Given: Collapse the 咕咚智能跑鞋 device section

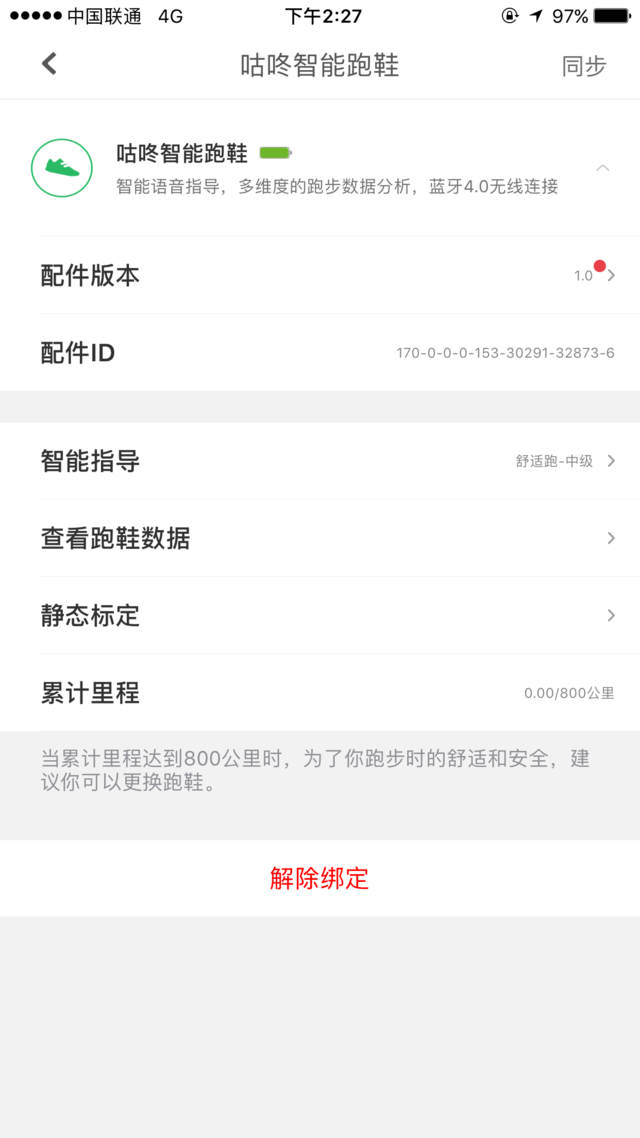Looking at the screenshot, I should point(602,168).
